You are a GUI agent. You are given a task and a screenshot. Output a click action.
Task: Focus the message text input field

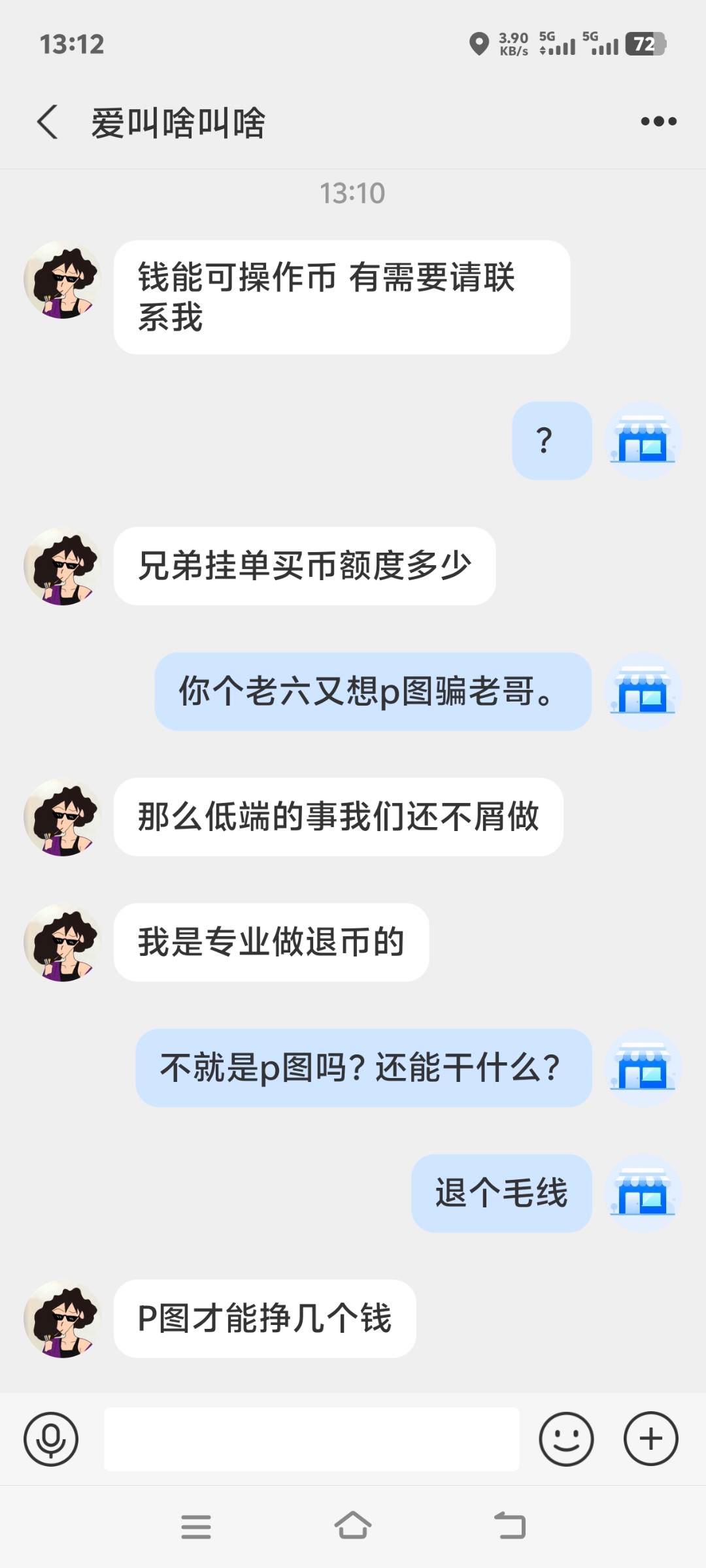[312, 1439]
